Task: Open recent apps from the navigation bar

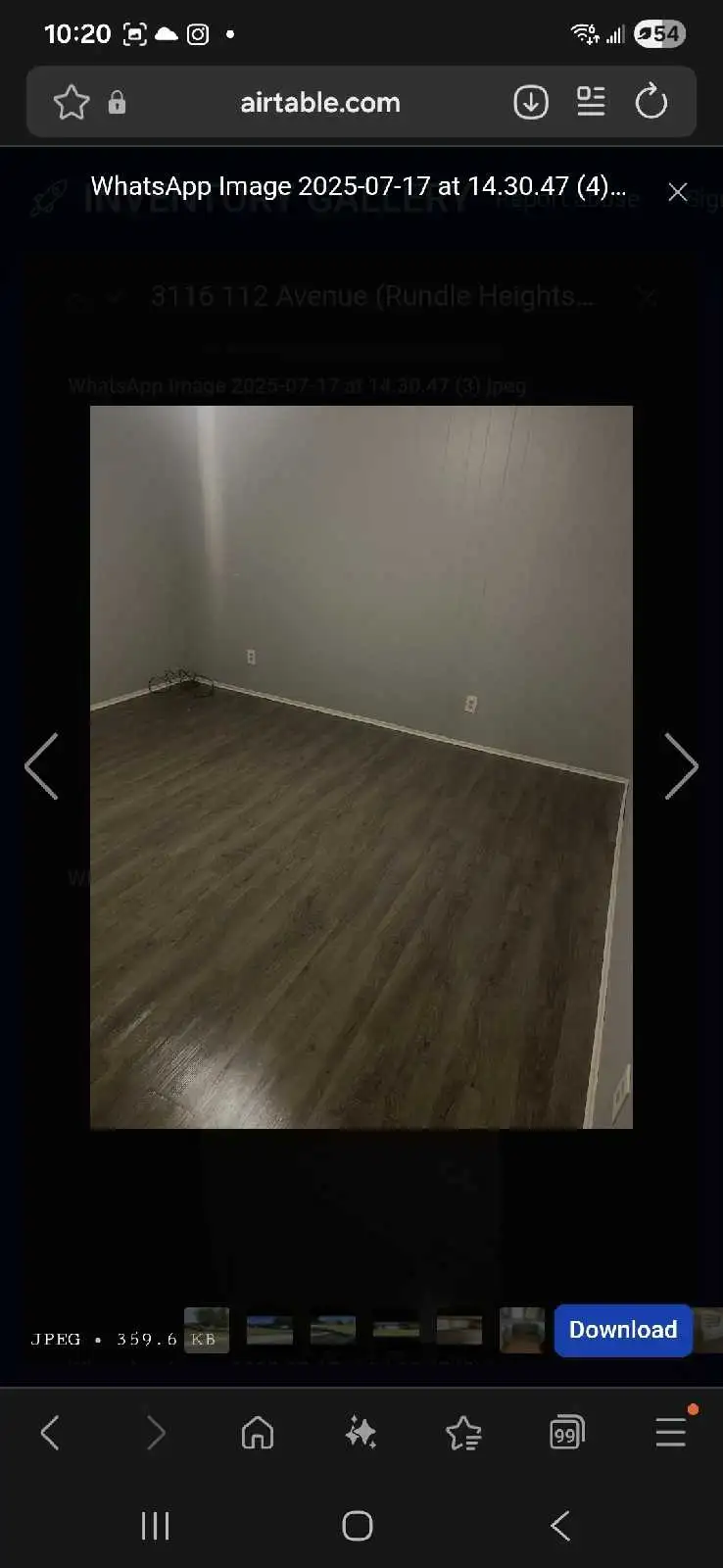Action: point(155,1526)
